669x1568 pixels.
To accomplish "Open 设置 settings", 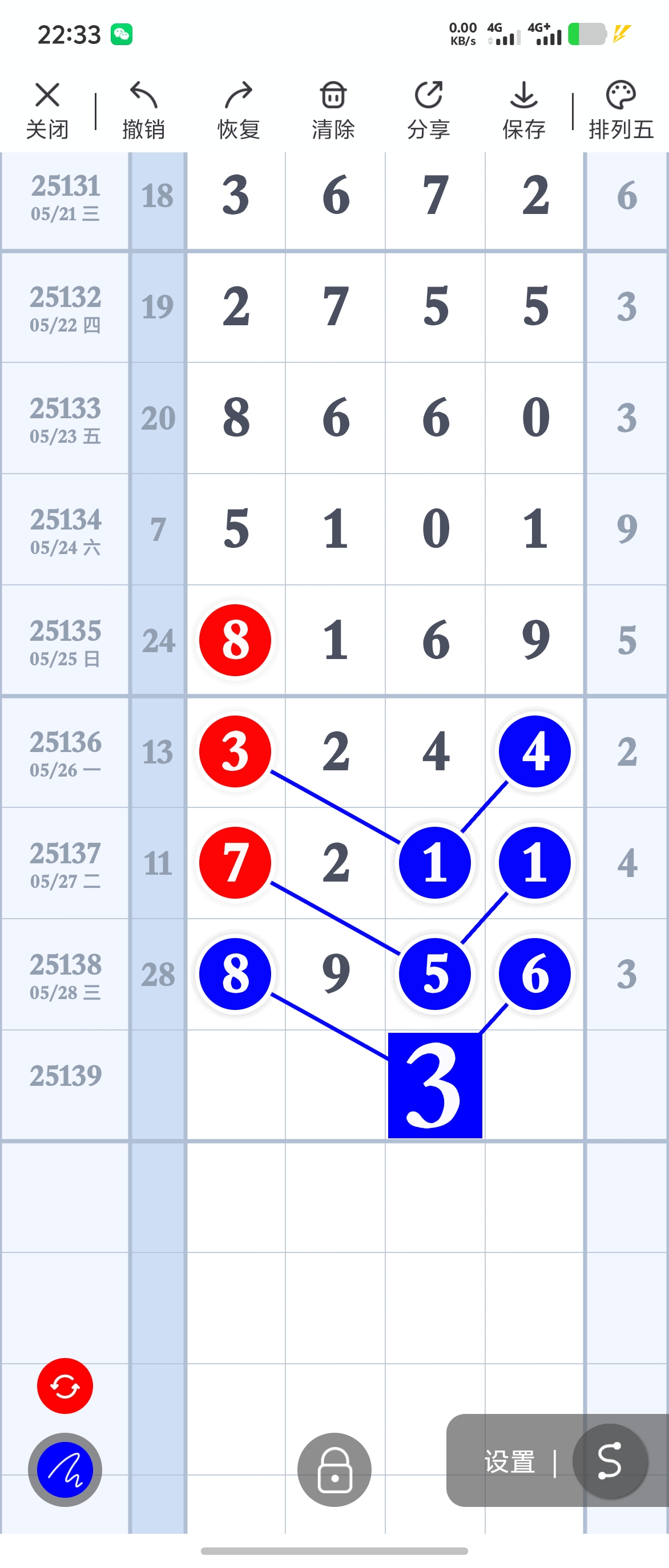I will [510, 1461].
